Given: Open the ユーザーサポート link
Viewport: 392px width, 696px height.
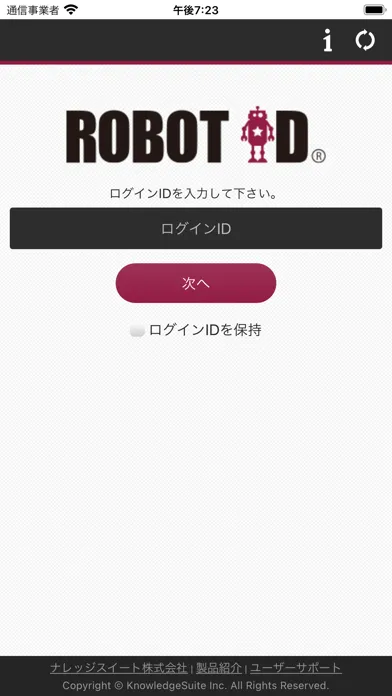Looking at the screenshot, I should [296, 668].
